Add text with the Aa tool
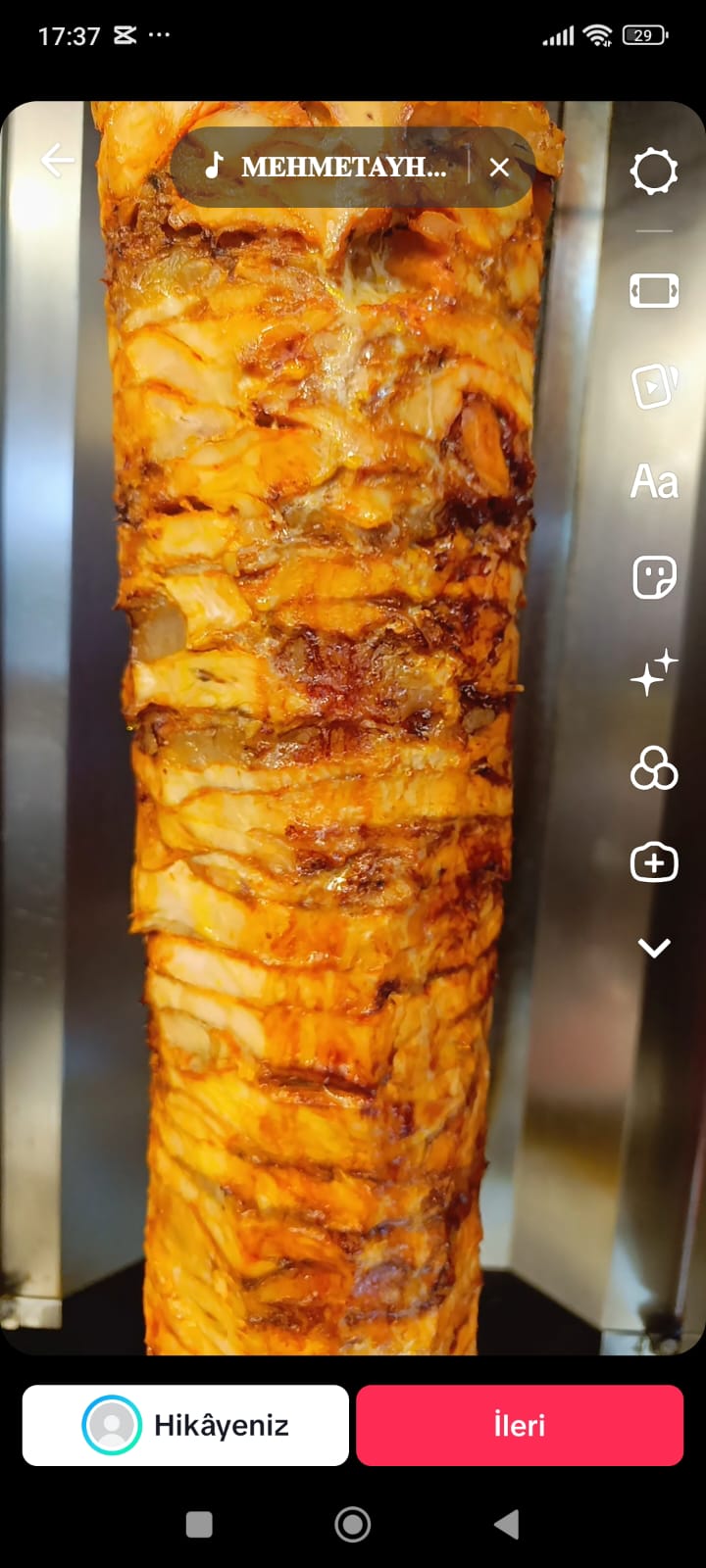Image resolution: width=706 pixels, height=1568 pixels. [654, 482]
